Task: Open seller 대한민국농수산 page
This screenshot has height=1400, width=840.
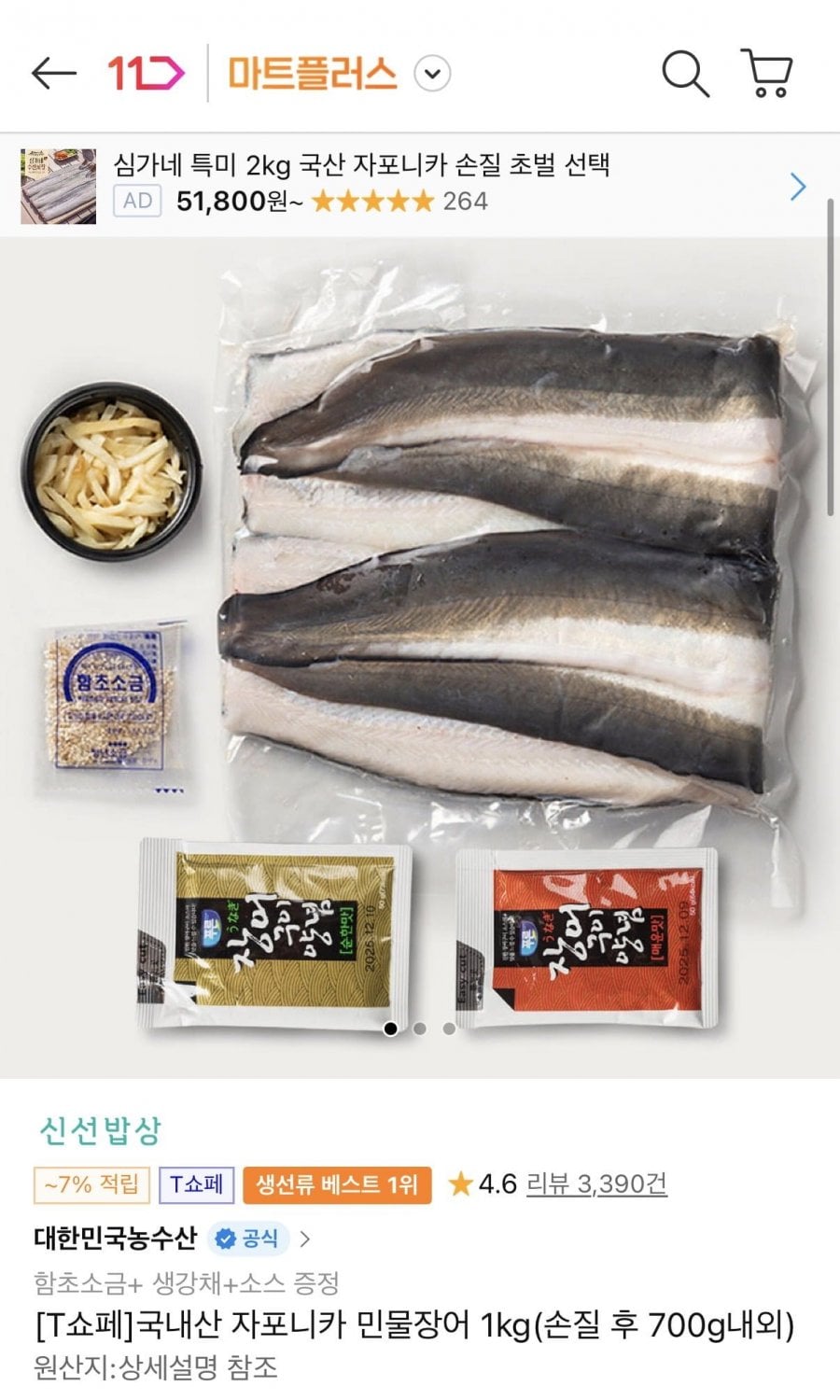Action: pos(117,1238)
